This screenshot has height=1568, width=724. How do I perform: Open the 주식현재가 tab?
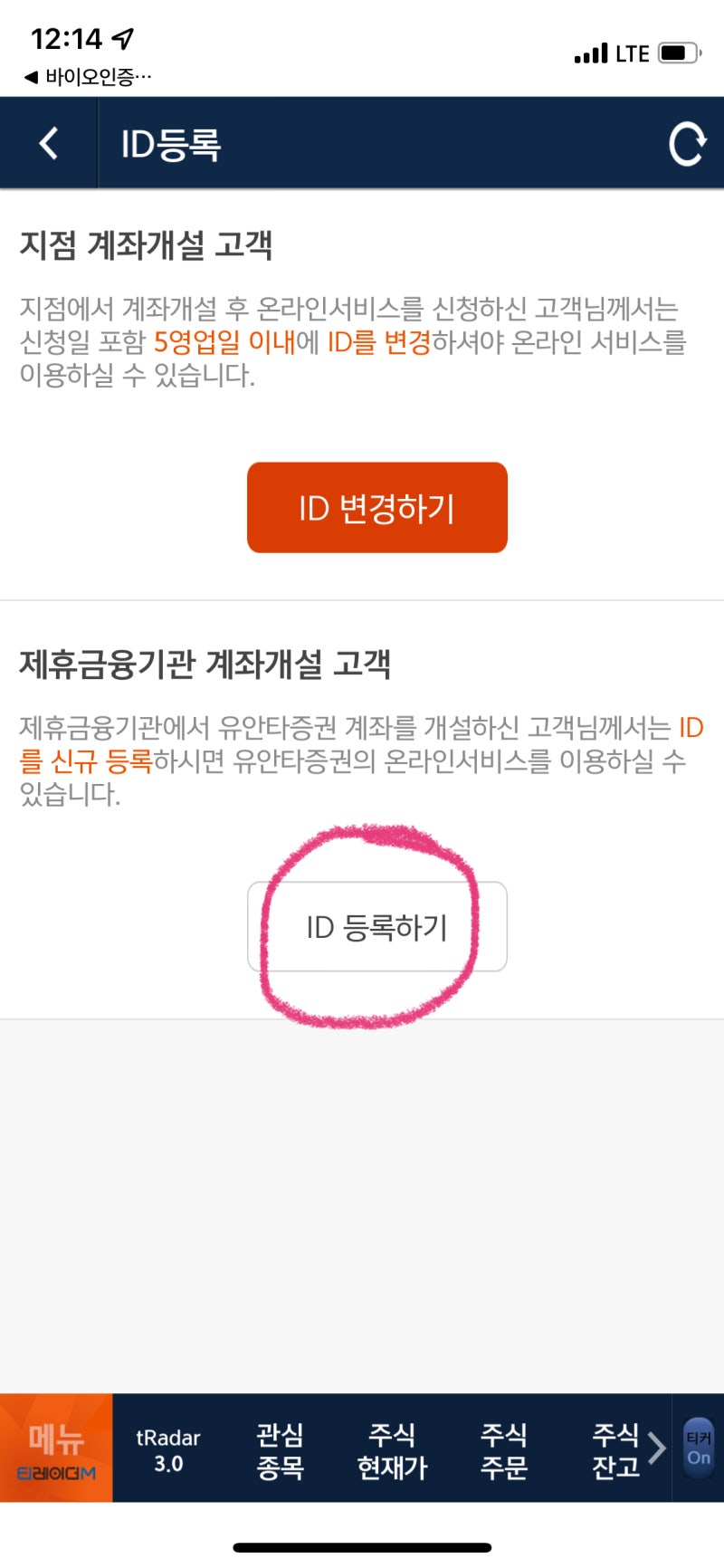(x=392, y=1449)
